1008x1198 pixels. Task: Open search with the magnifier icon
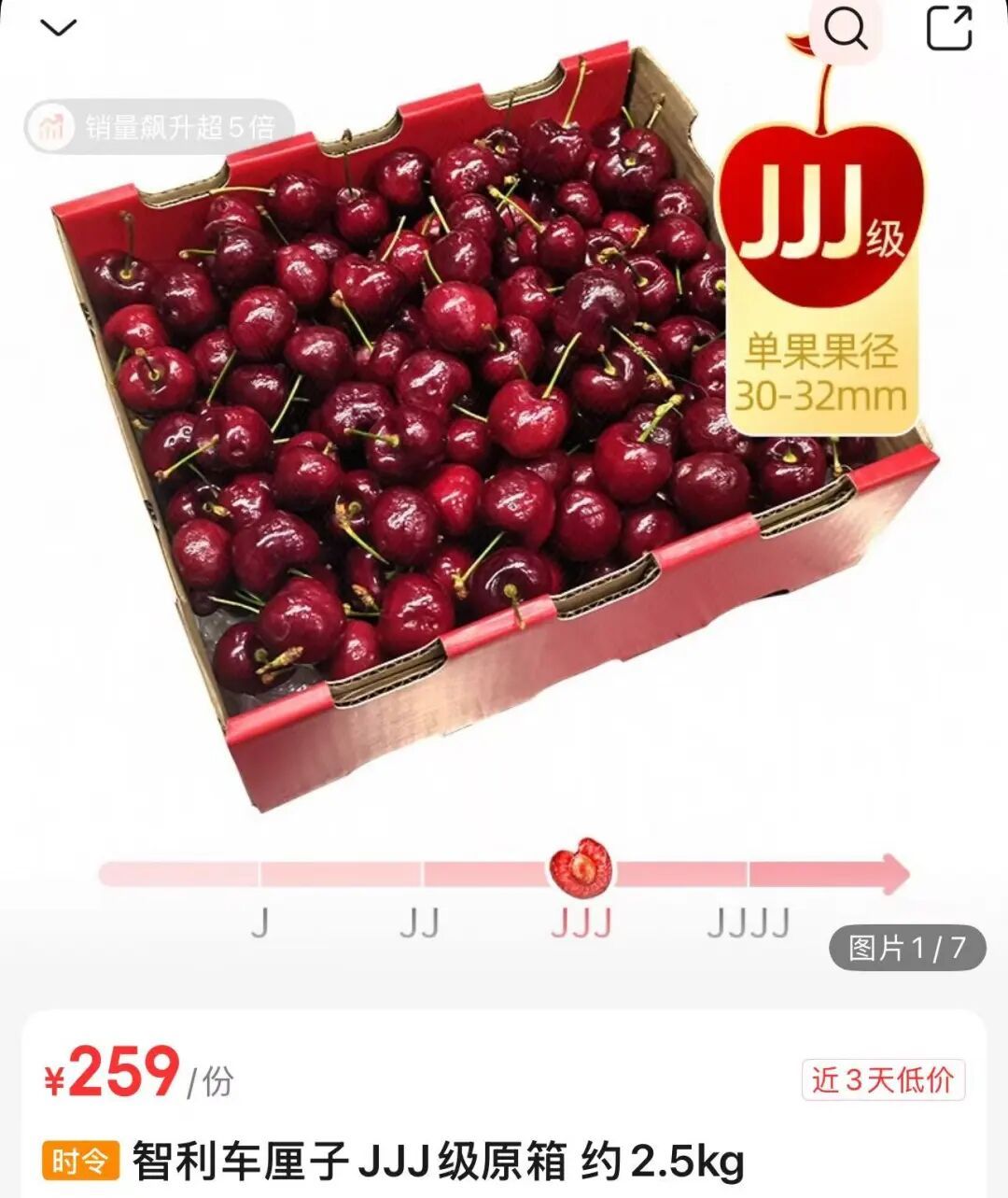pyautogui.click(x=846, y=29)
